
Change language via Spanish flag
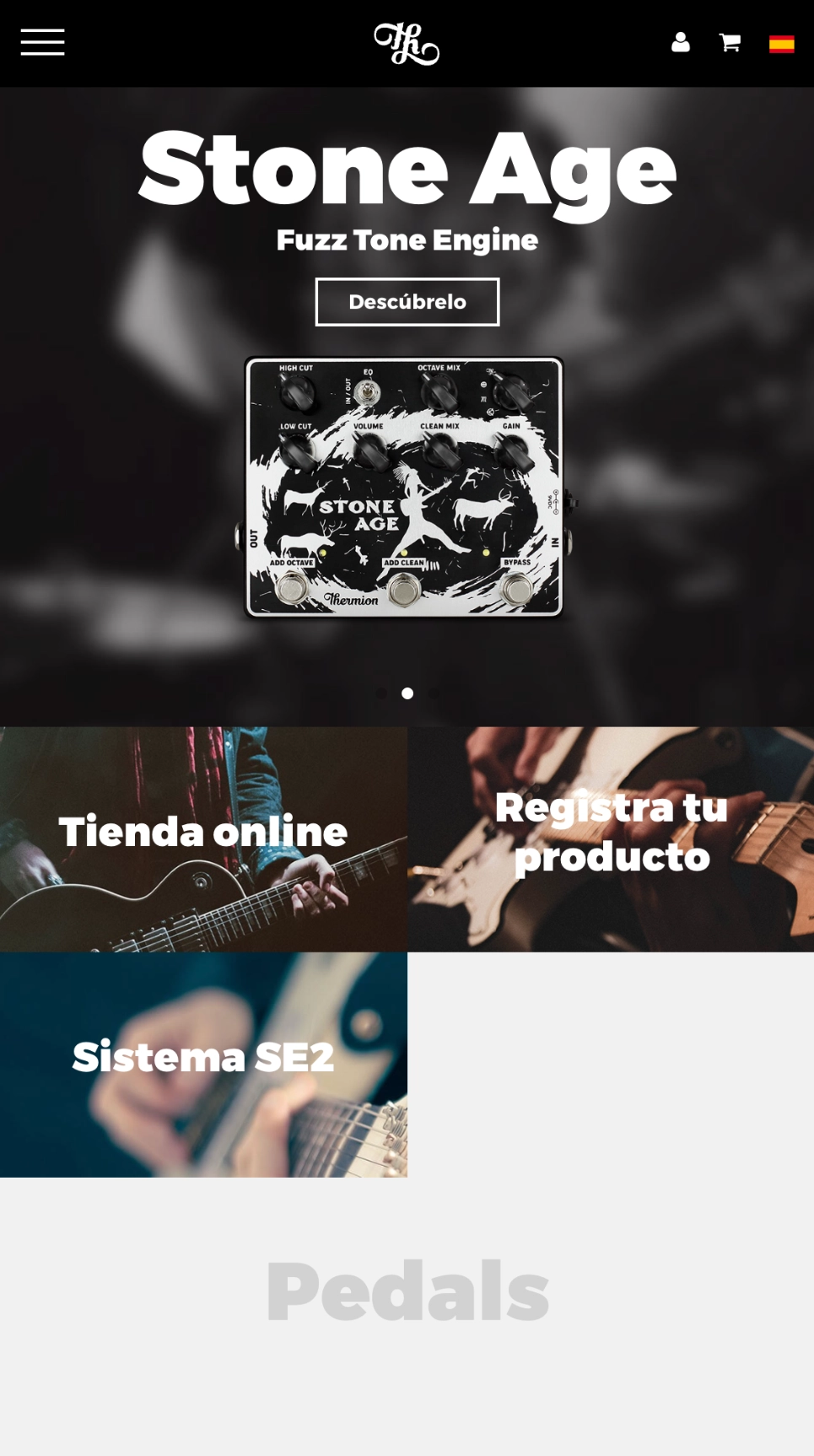tap(781, 44)
